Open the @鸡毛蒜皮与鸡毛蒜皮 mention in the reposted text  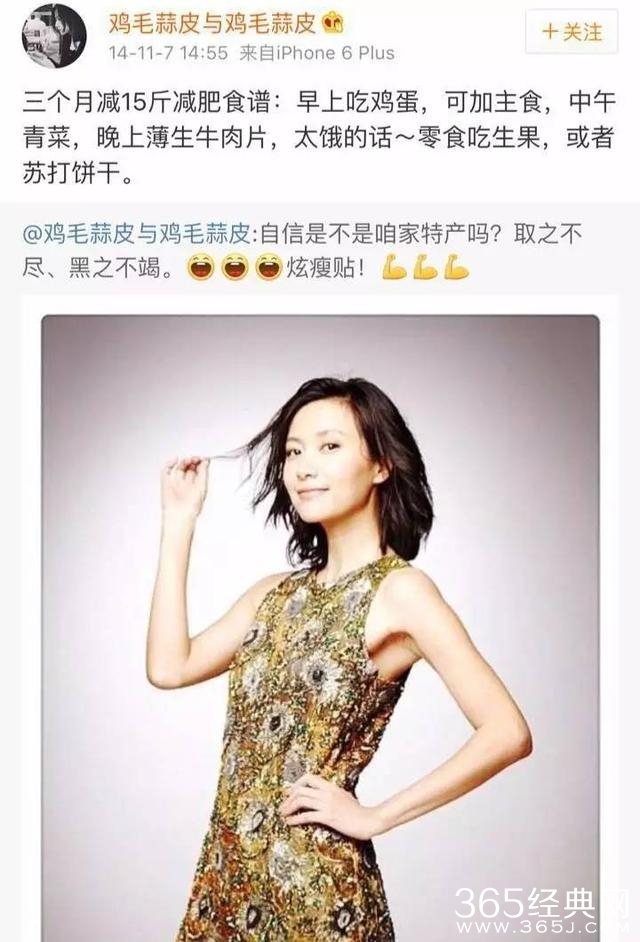(x=137, y=233)
